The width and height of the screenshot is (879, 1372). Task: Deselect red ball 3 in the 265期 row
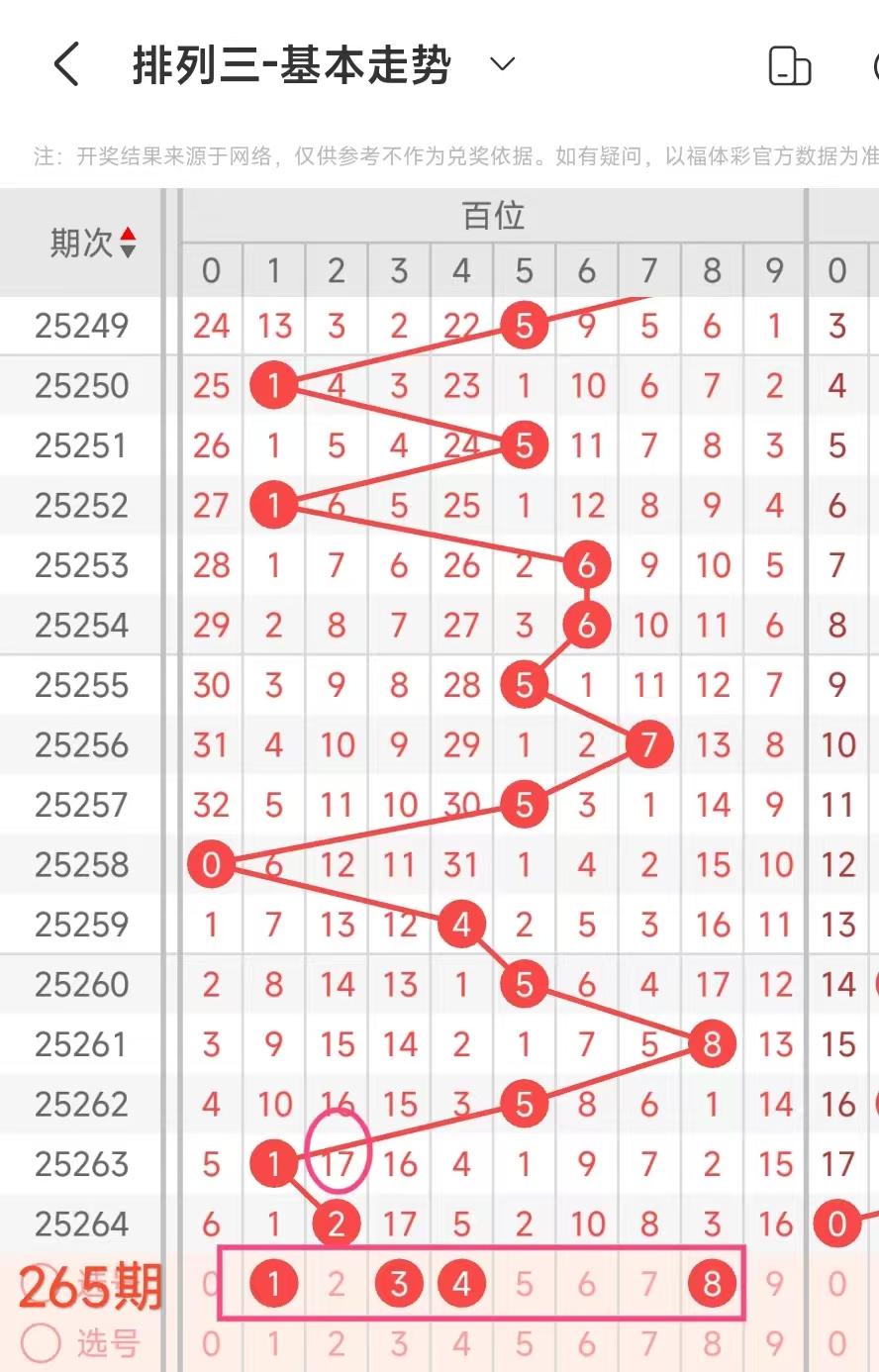point(399,1284)
